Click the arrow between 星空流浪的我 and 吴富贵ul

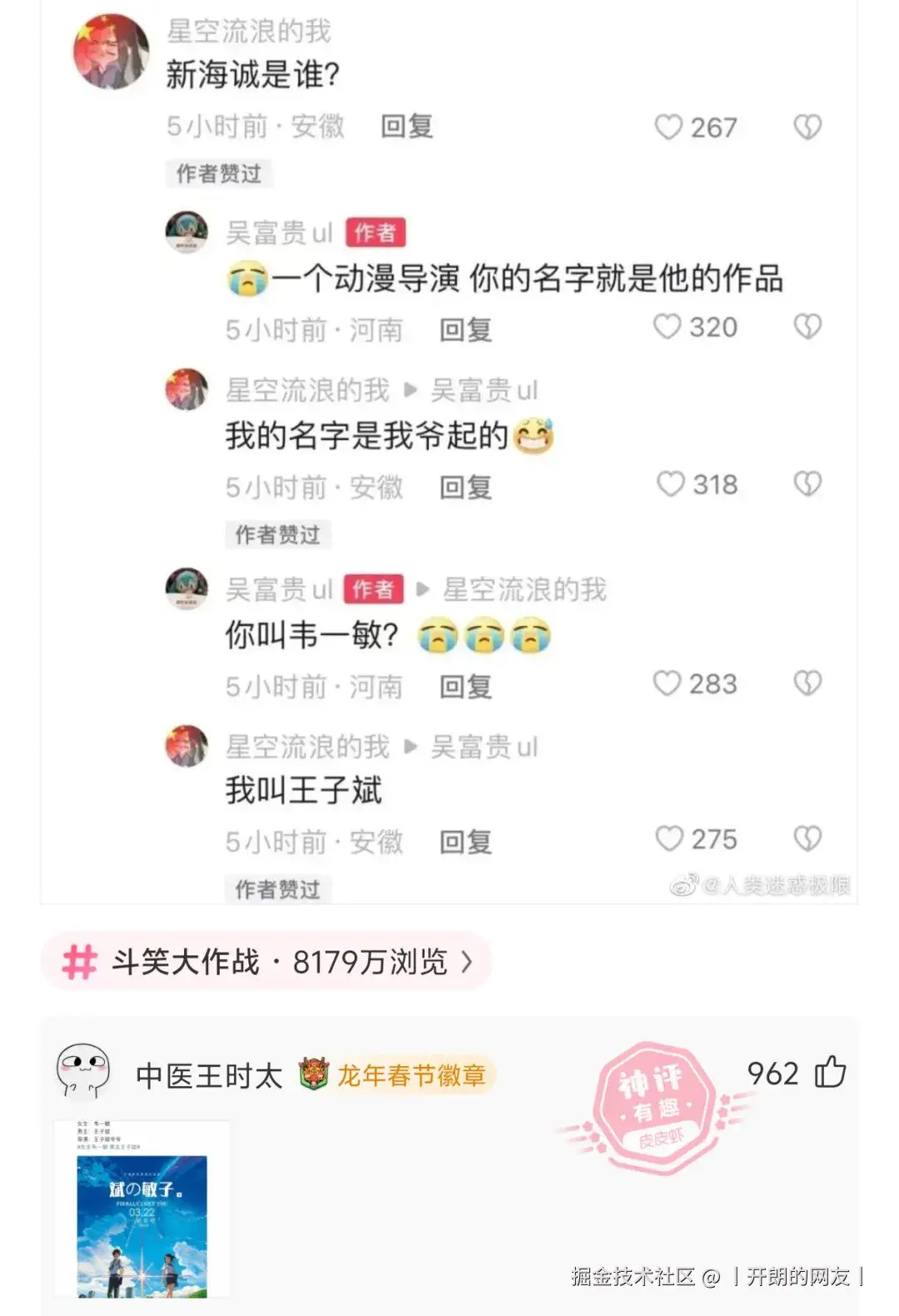point(408,389)
